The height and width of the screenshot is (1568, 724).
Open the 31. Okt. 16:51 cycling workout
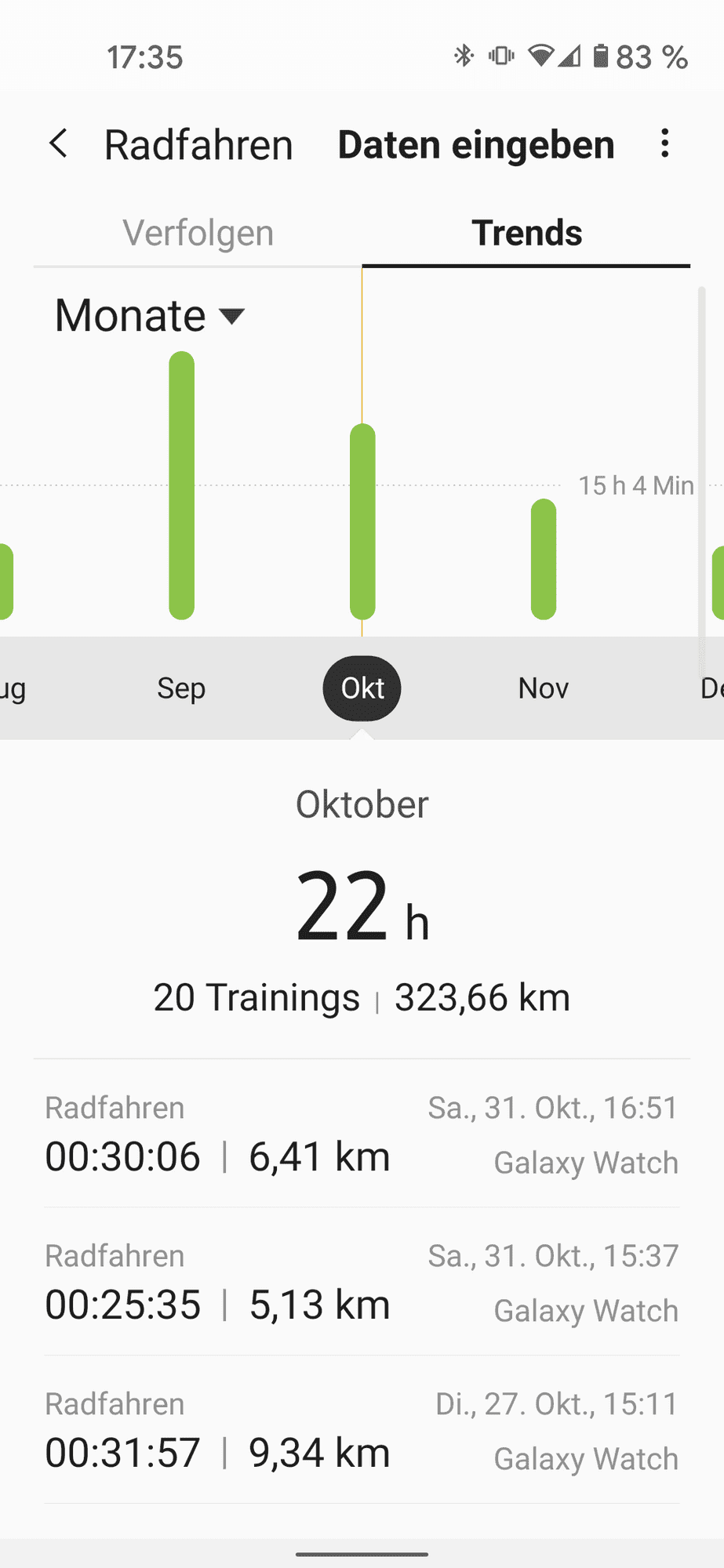[362, 1134]
